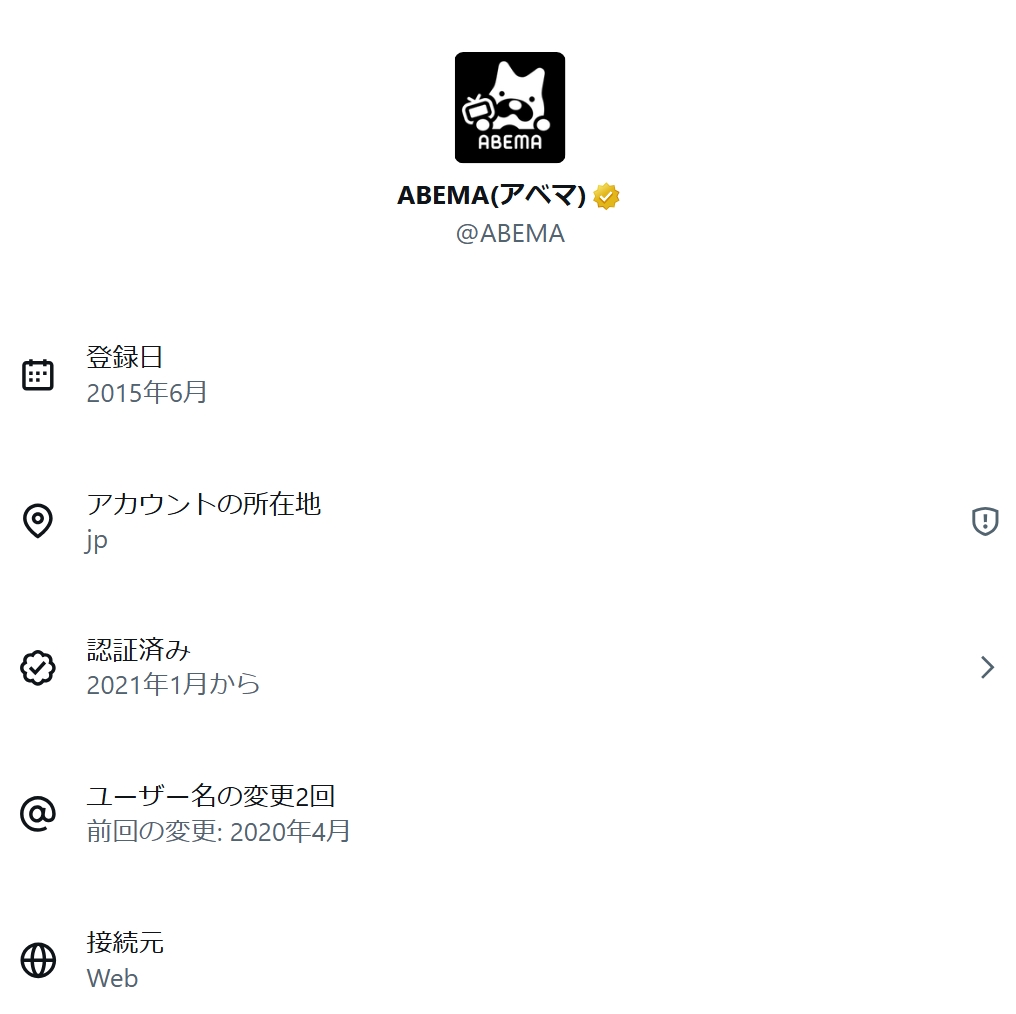
Task: Open the ABEMA profile avatar
Action: pyautogui.click(x=510, y=108)
